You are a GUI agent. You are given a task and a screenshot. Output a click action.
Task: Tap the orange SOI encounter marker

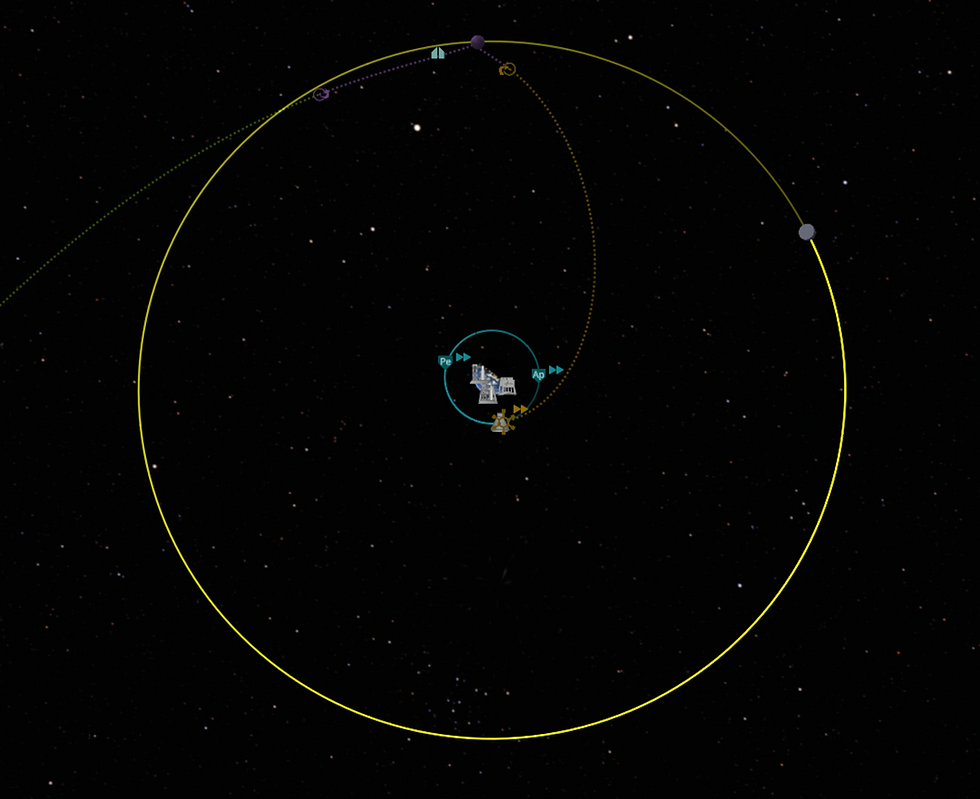tap(508, 69)
